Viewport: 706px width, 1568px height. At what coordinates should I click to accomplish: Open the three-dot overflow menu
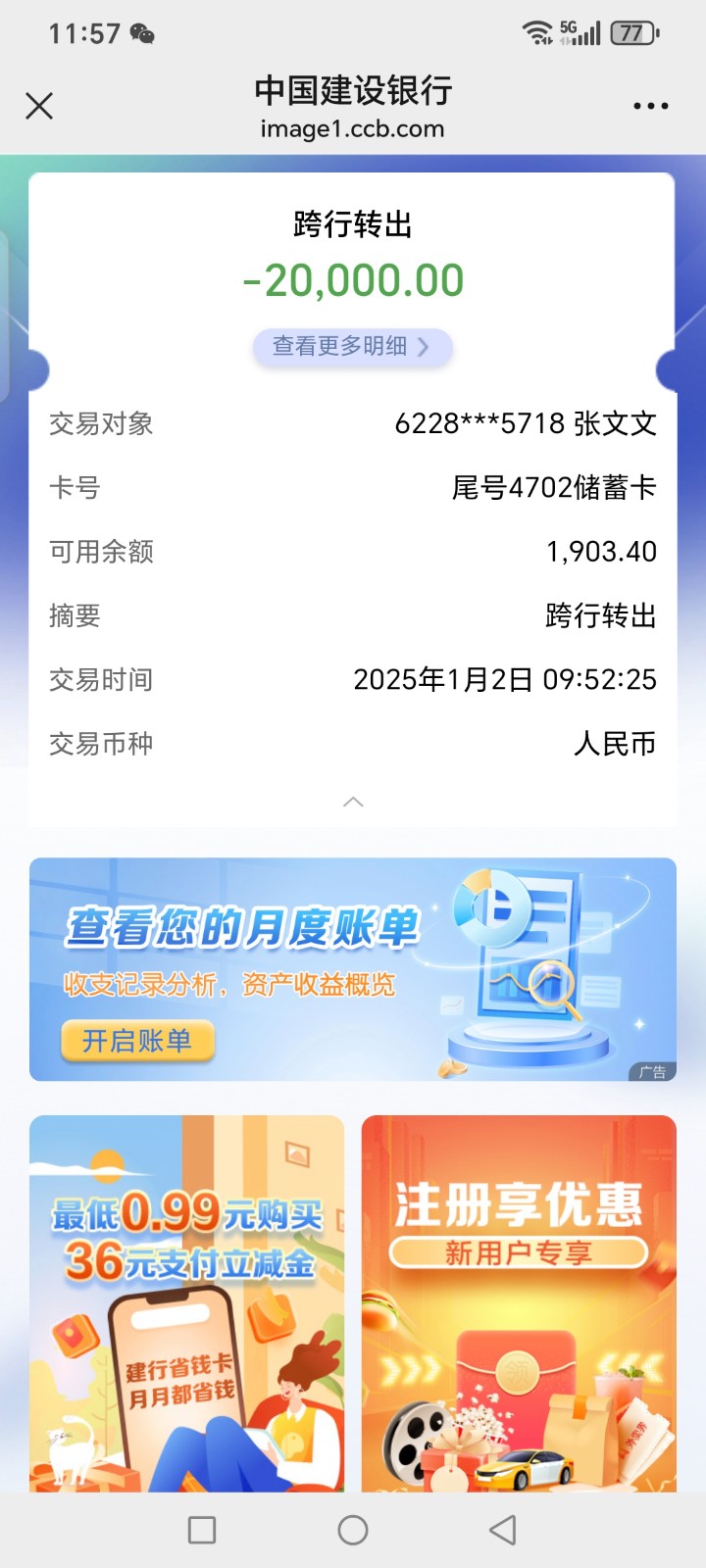pos(650,106)
